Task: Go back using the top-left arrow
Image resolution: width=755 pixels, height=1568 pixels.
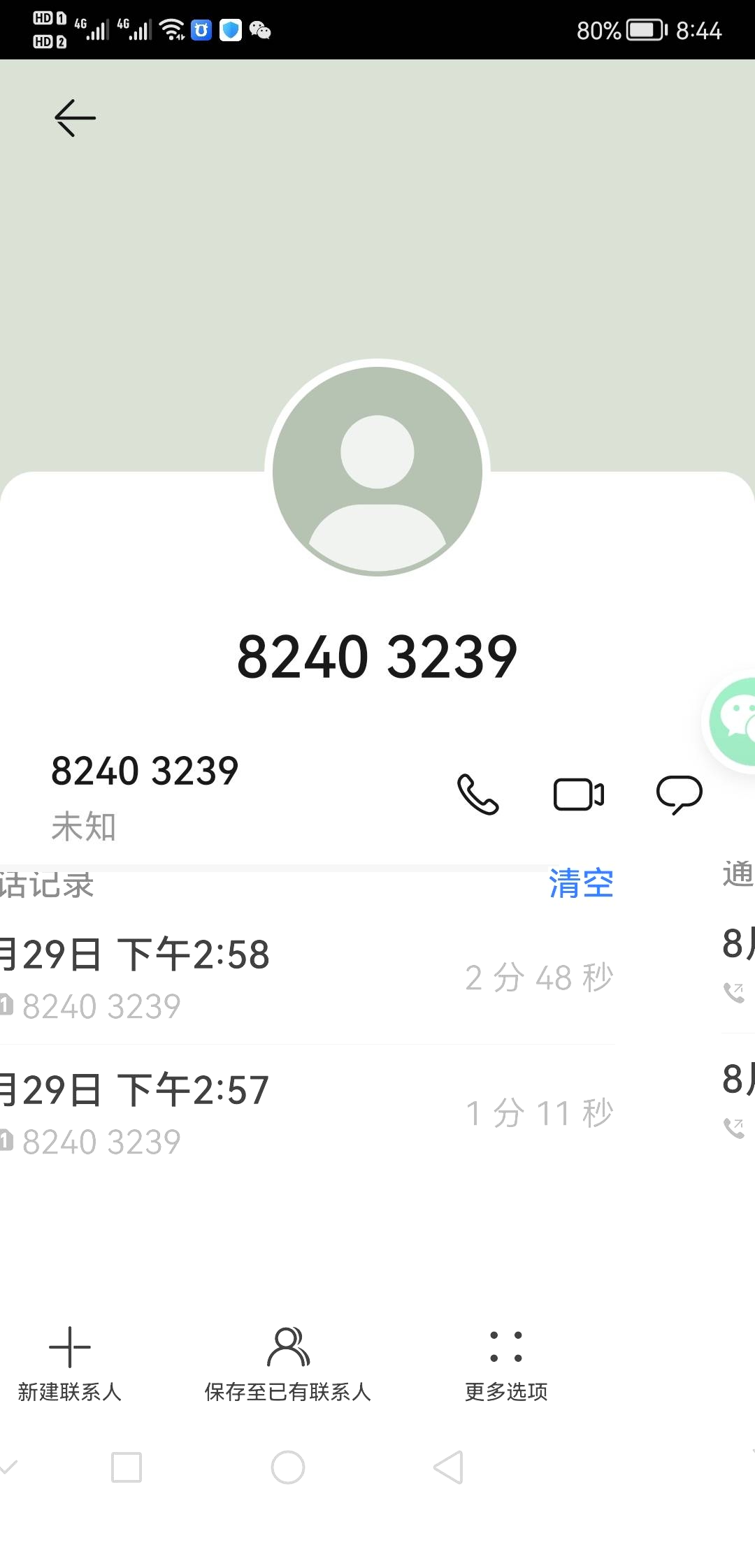Action: [x=75, y=117]
